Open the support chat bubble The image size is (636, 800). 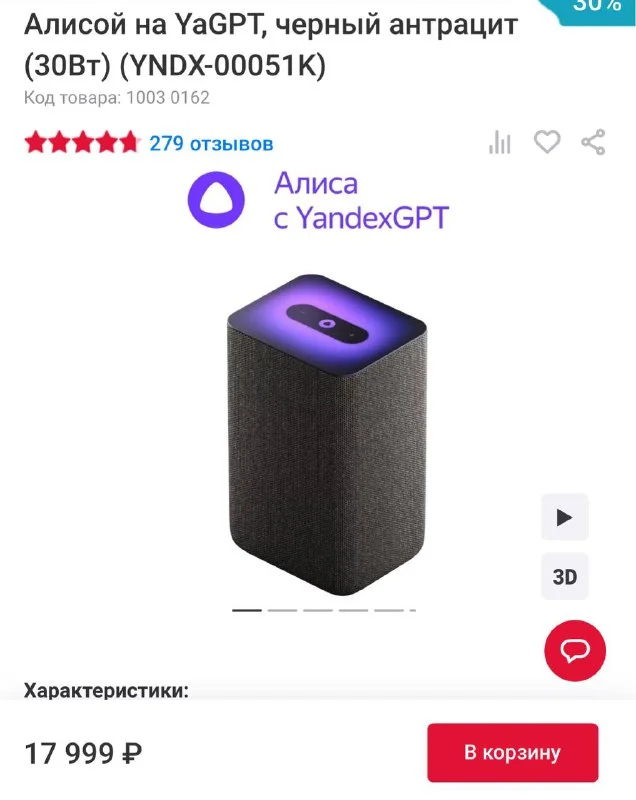575,651
